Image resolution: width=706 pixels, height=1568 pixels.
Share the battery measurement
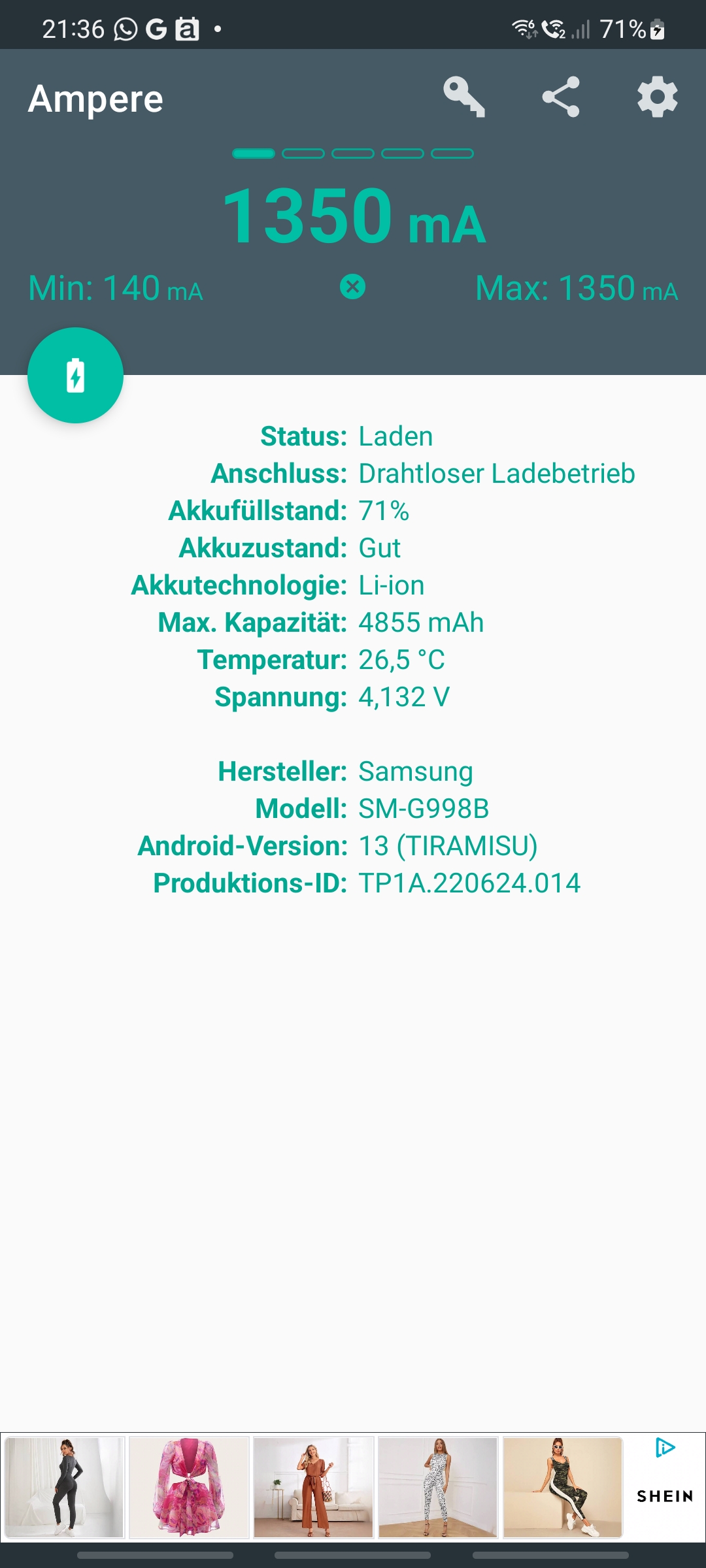tap(561, 97)
